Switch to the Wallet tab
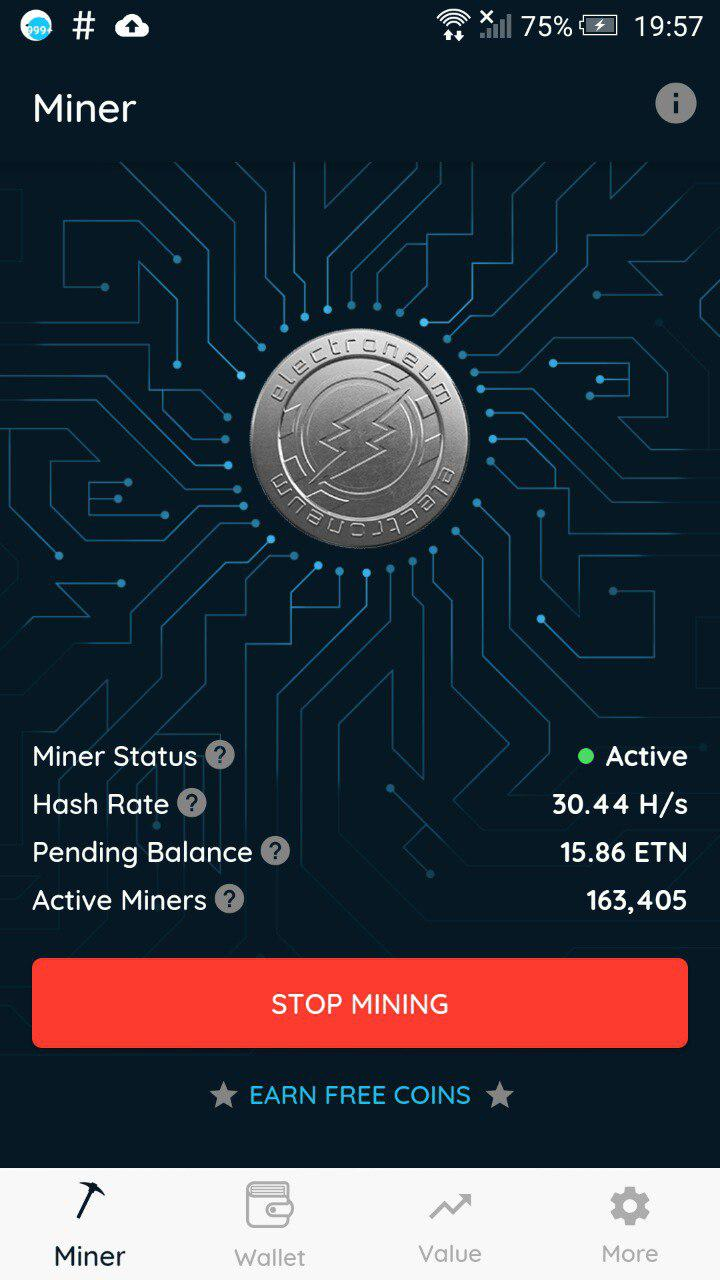Screen dimensions: 720x1280 point(270,1225)
